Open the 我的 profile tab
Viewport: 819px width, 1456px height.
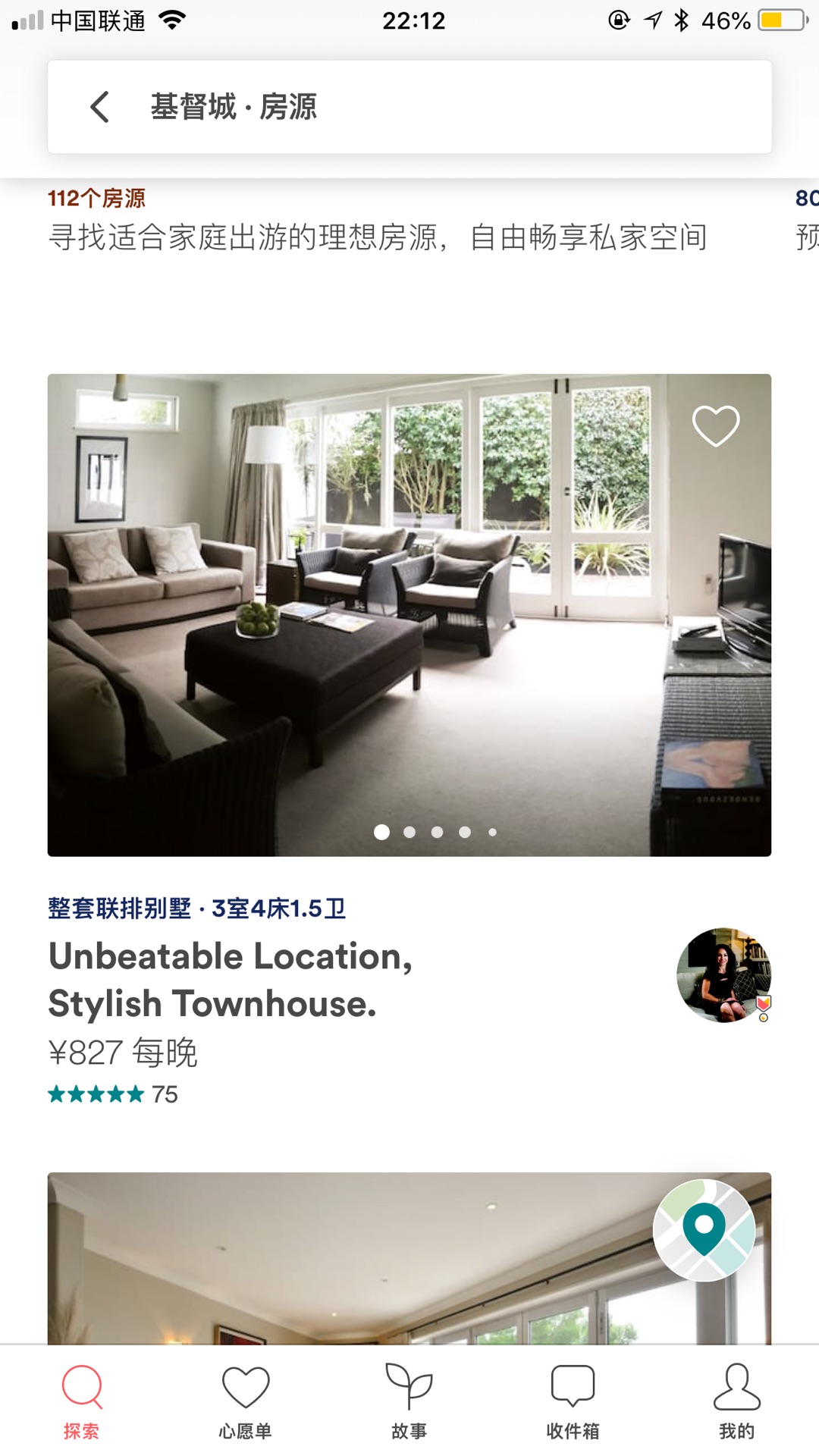[x=736, y=1401]
